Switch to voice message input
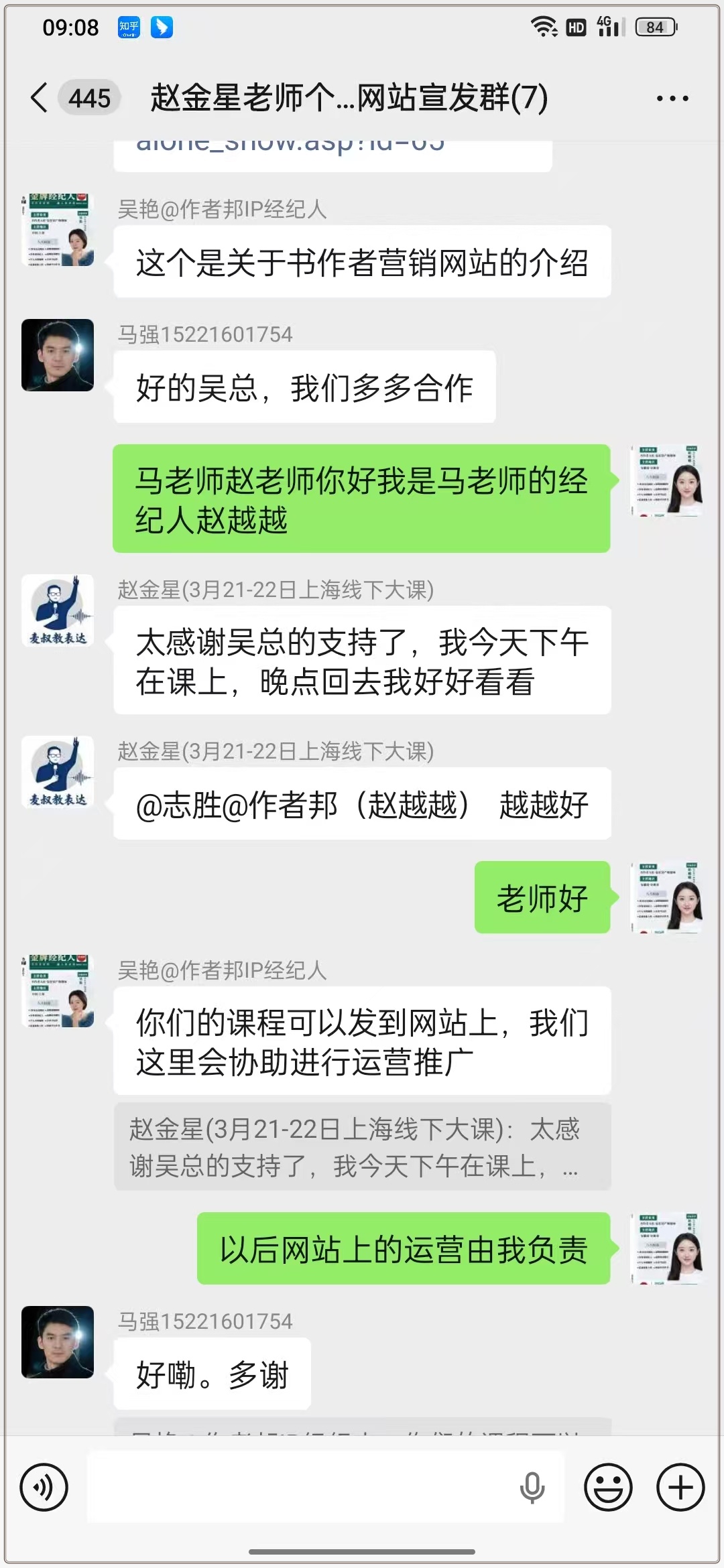 point(44,1488)
